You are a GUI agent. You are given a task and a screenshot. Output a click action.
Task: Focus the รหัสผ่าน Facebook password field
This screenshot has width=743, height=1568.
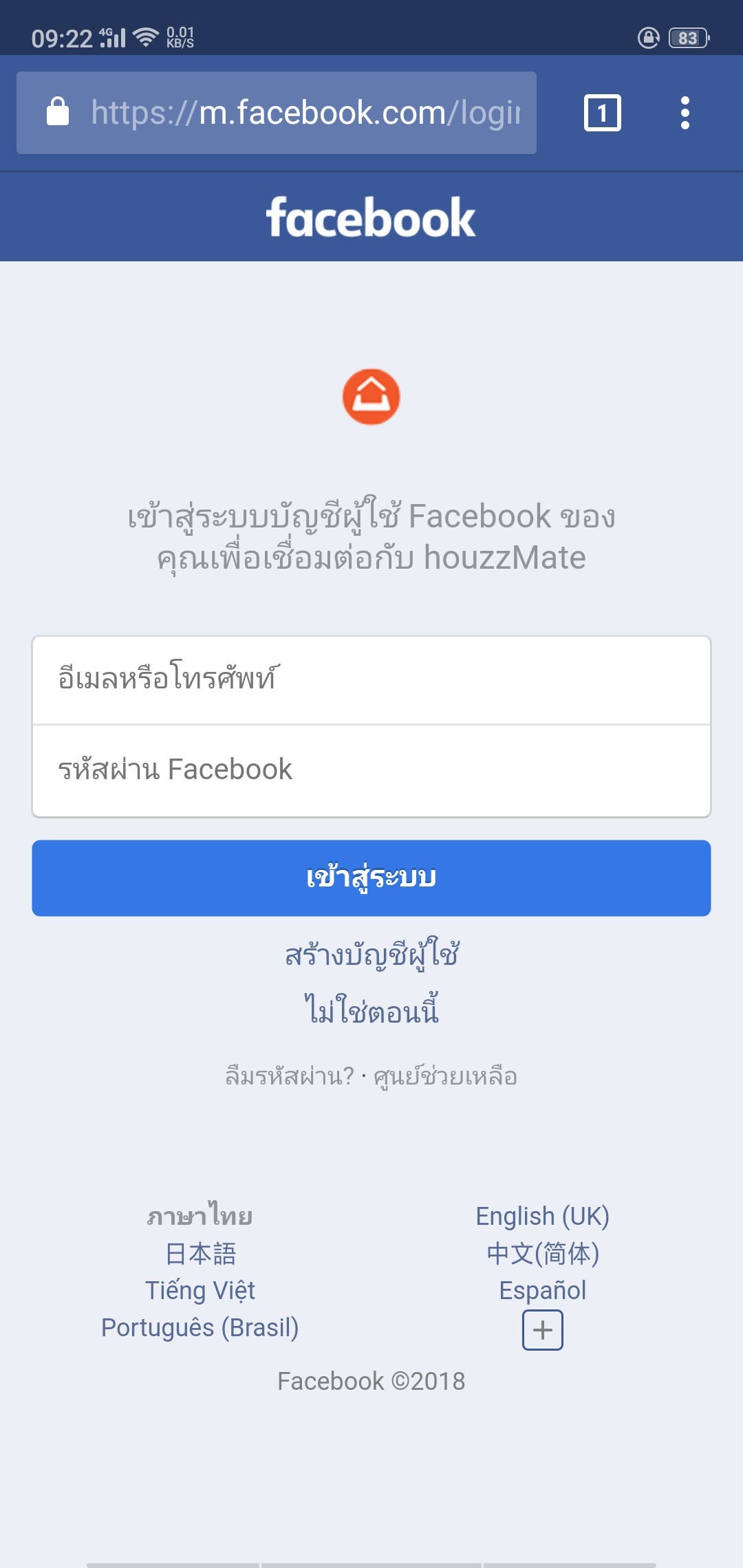[x=371, y=770]
